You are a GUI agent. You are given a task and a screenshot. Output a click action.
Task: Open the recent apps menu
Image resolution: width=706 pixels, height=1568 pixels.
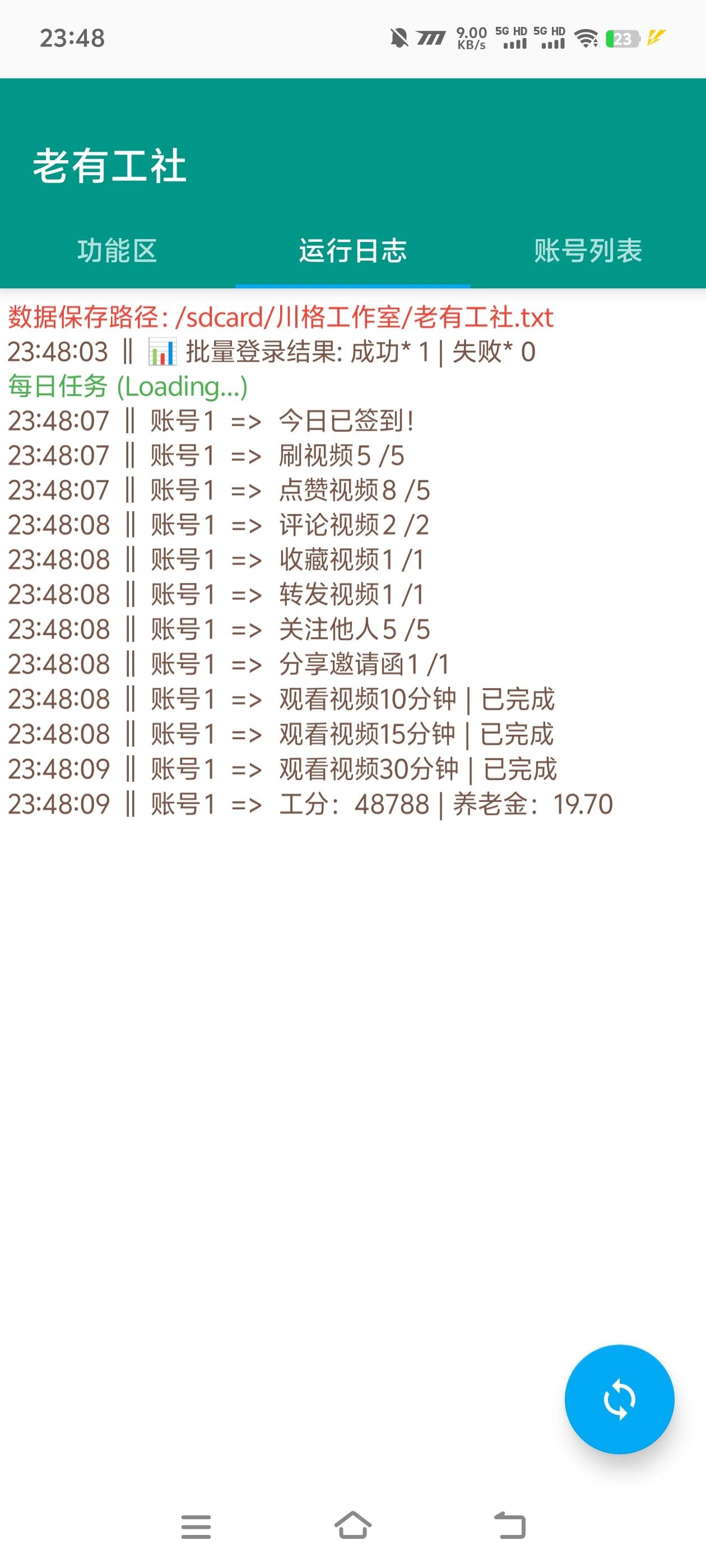tap(196, 1525)
